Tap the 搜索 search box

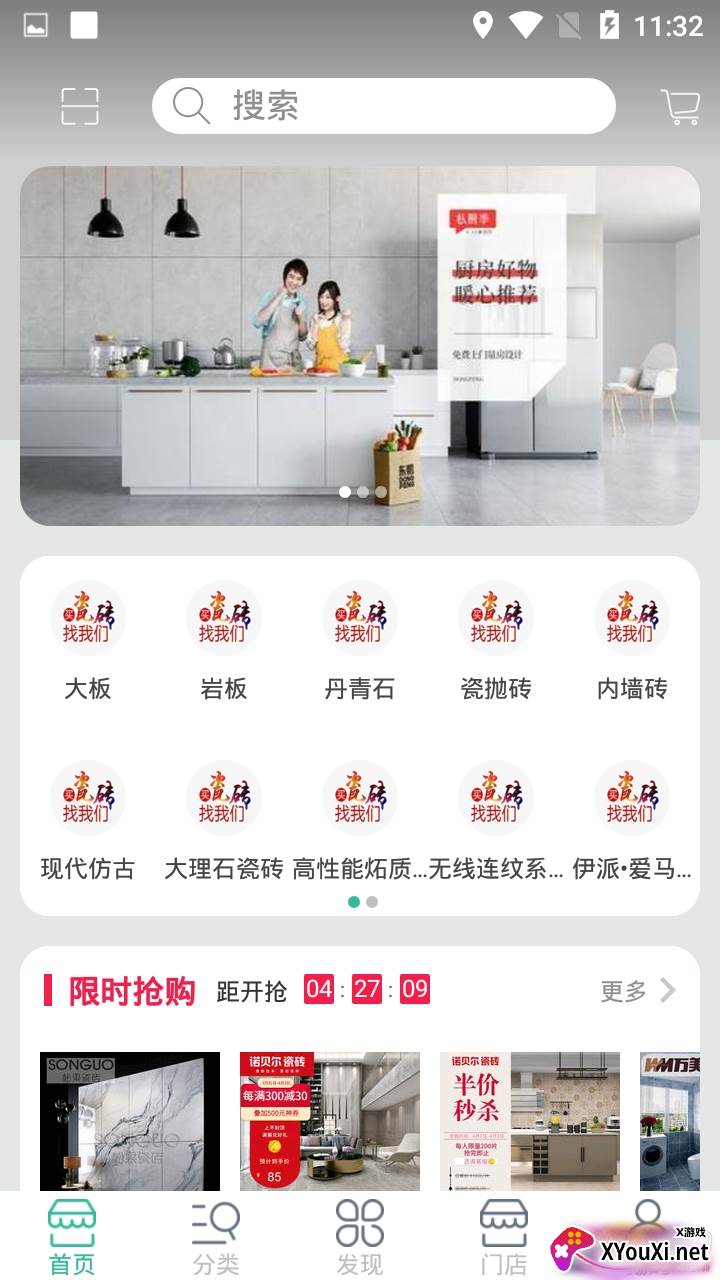click(x=383, y=106)
